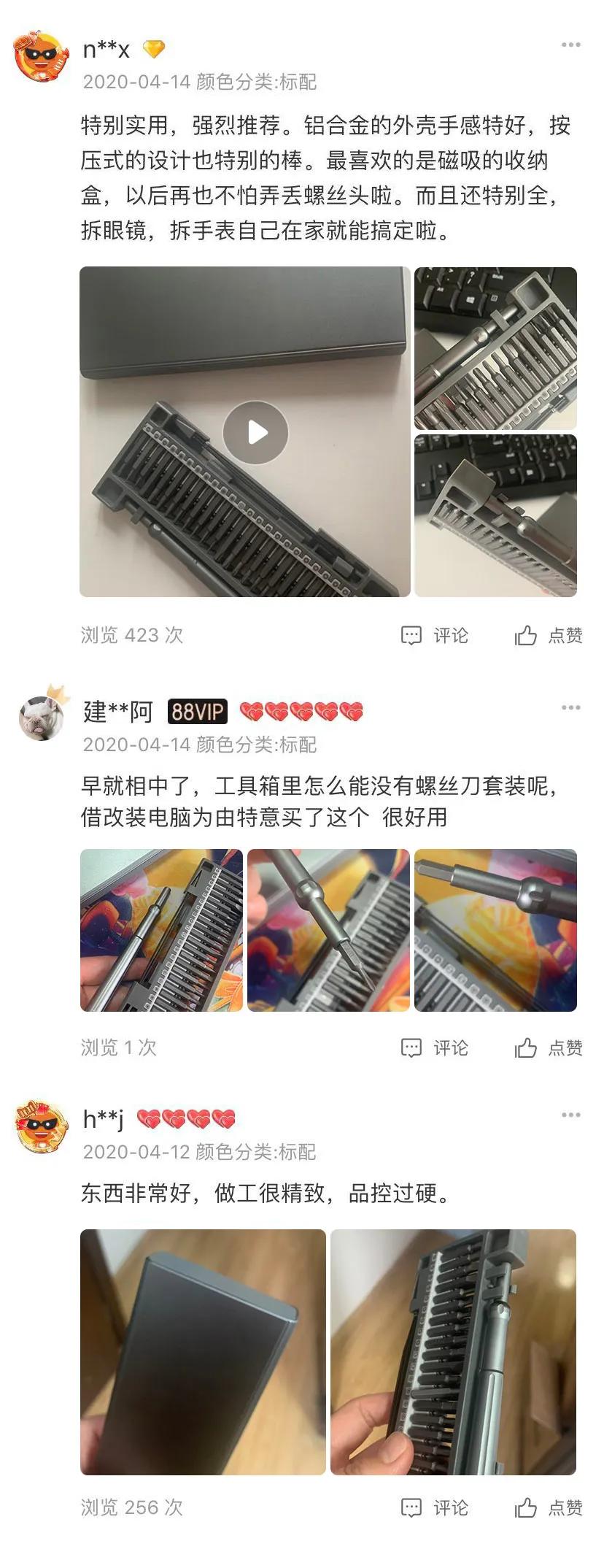Click the 评论 button under 建**阿's photos
604x1568 pixels.
(x=452, y=1047)
